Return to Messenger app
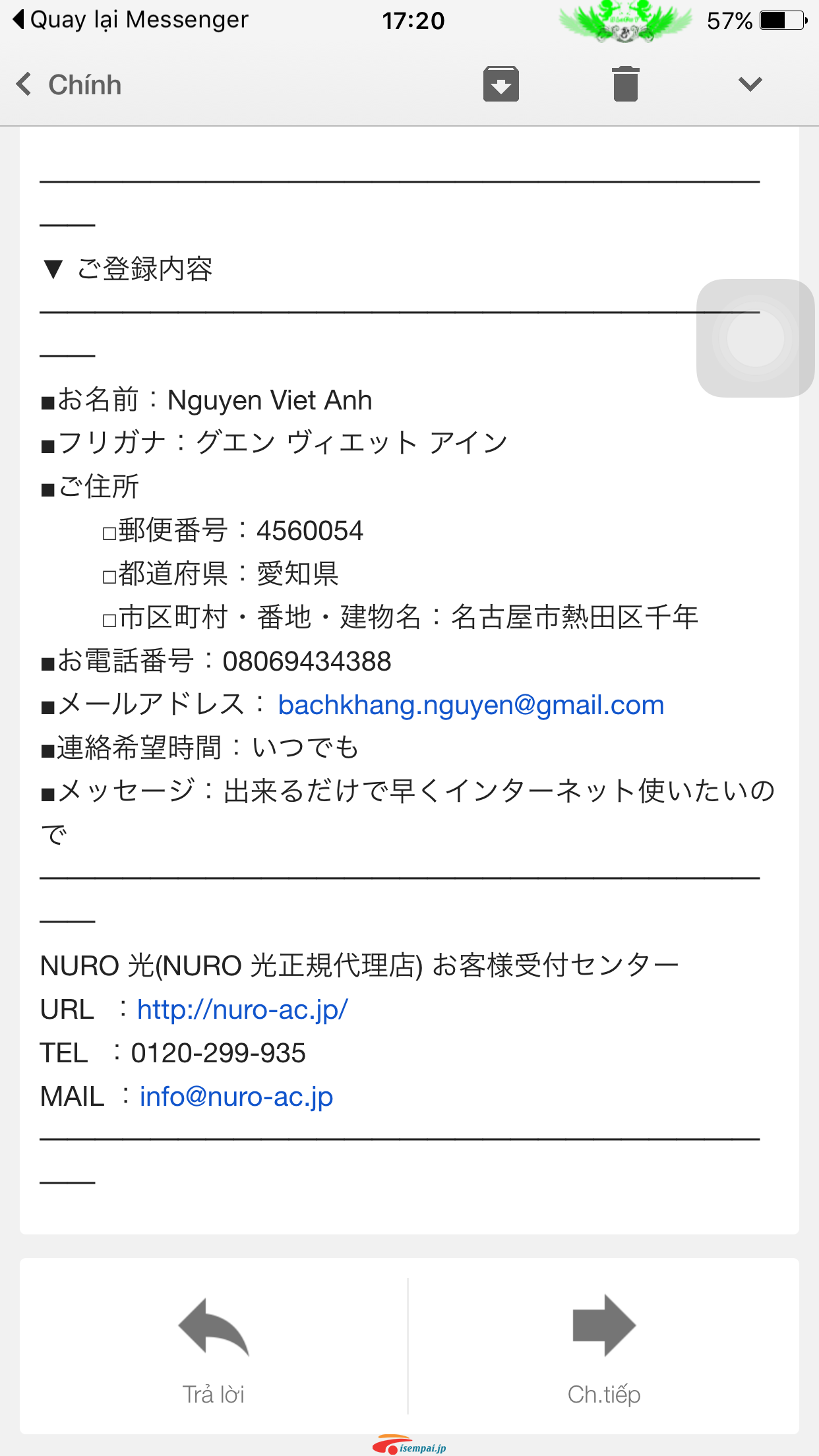 coord(131,20)
